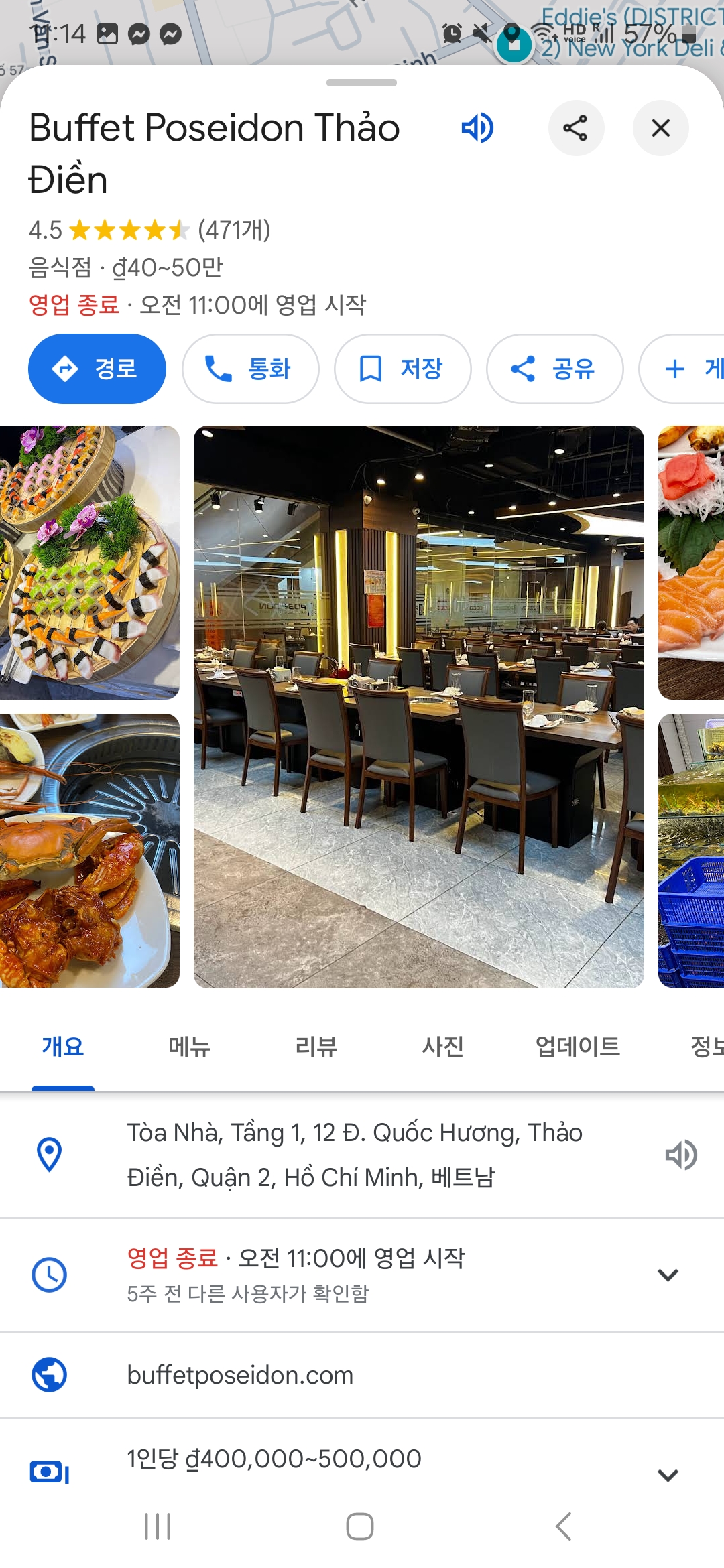
Task: Go back using system navigation
Action: [563, 1526]
